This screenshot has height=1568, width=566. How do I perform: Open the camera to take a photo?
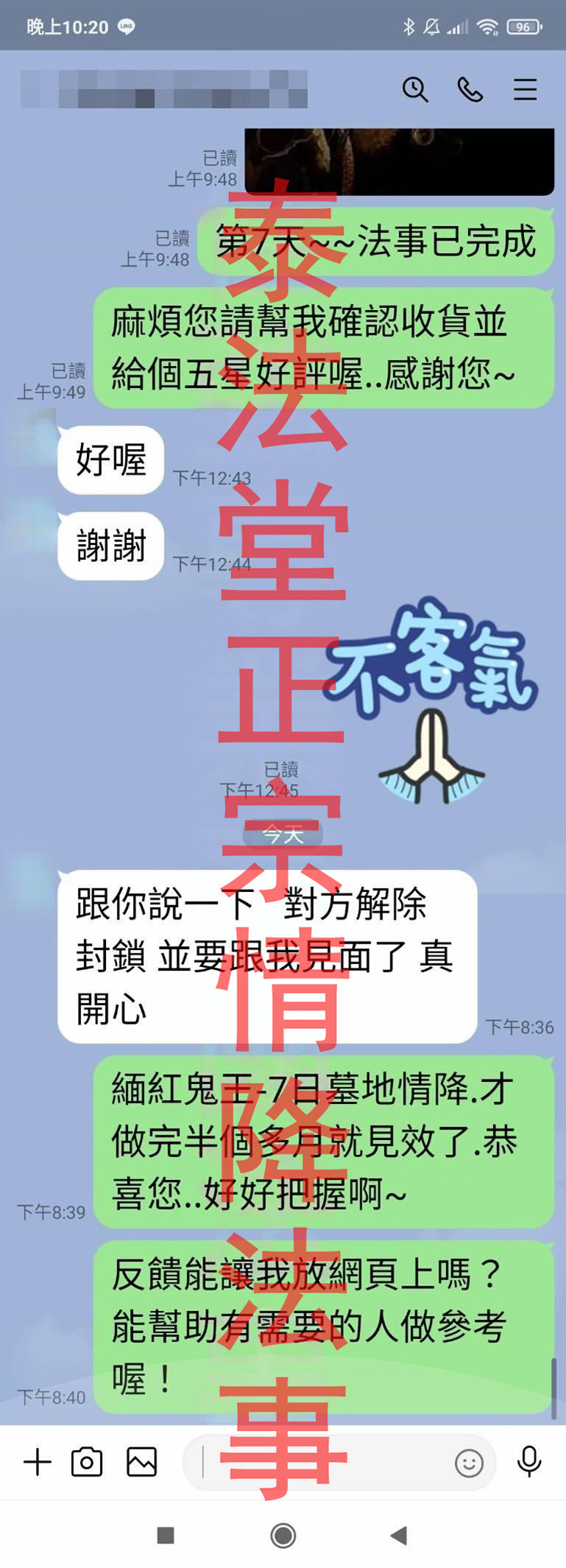pyautogui.click(x=87, y=1462)
